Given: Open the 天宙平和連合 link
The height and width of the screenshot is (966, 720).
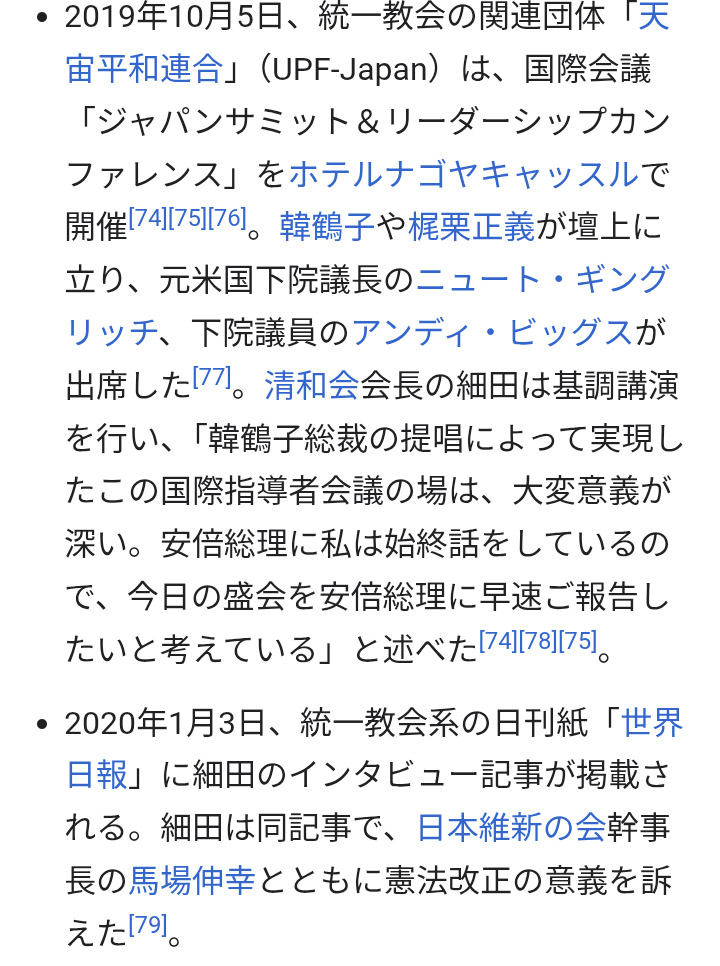Looking at the screenshot, I should pyautogui.click(x=144, y=68).
